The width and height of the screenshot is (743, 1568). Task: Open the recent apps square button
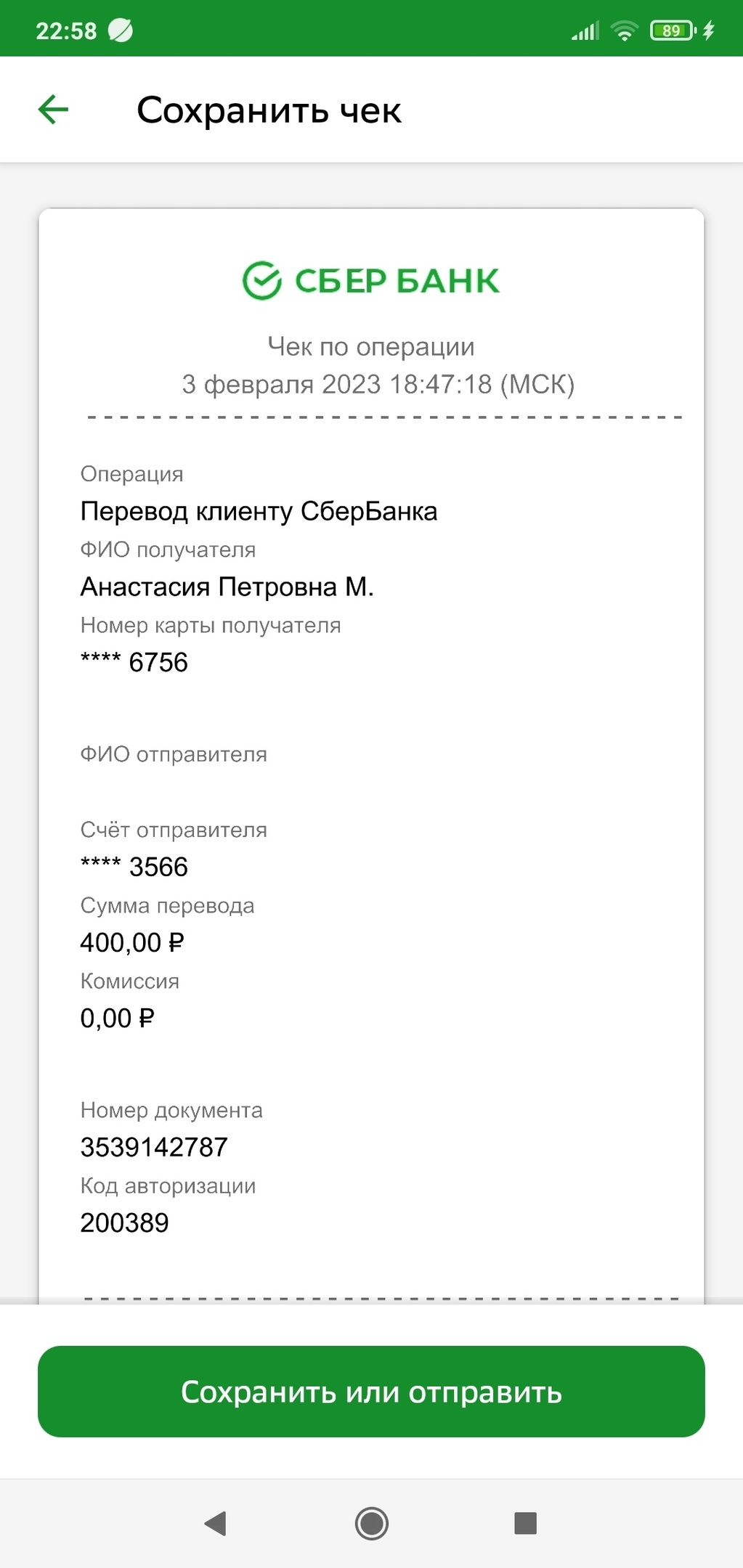525,1523
